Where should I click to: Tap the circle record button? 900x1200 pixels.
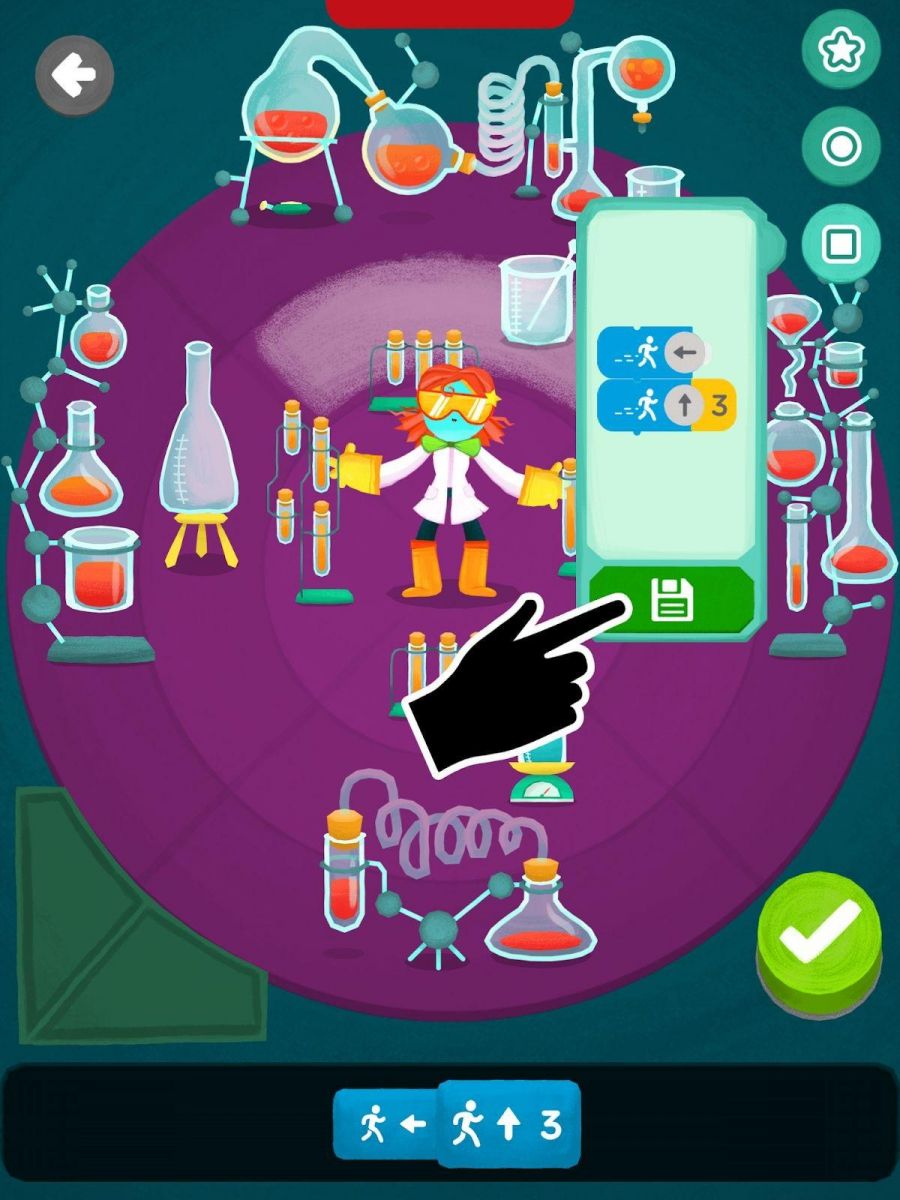click(x=840, y=147)
